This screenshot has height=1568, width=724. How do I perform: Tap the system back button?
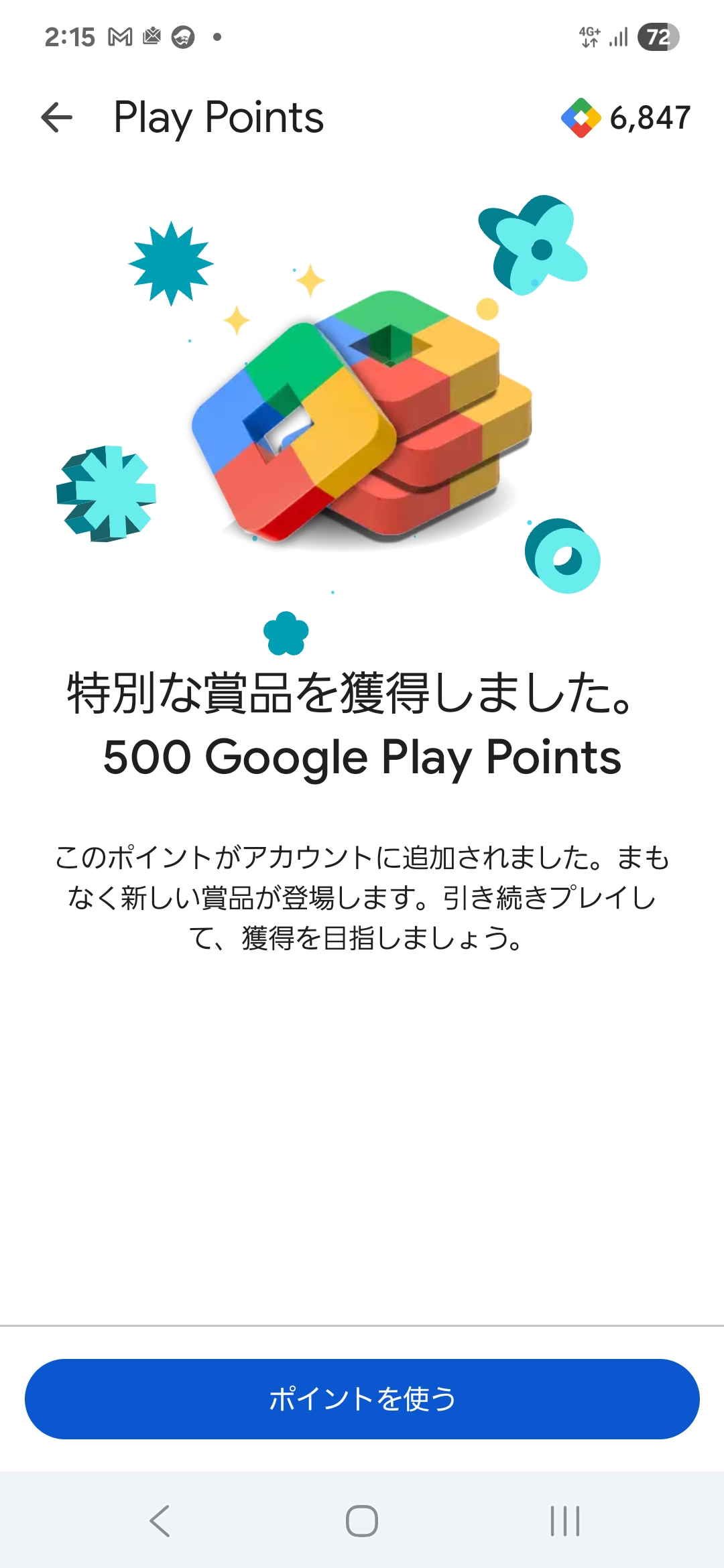click(x=160, y=1520)
